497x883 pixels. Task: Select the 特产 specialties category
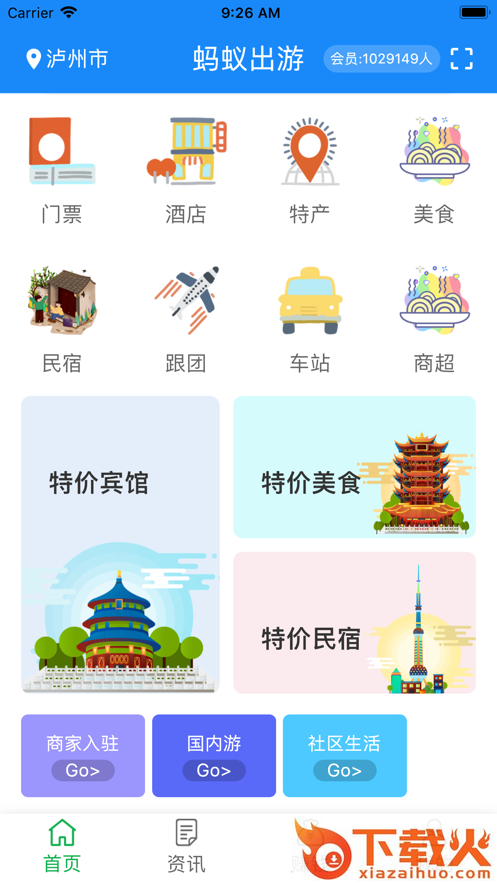point(310,171)
